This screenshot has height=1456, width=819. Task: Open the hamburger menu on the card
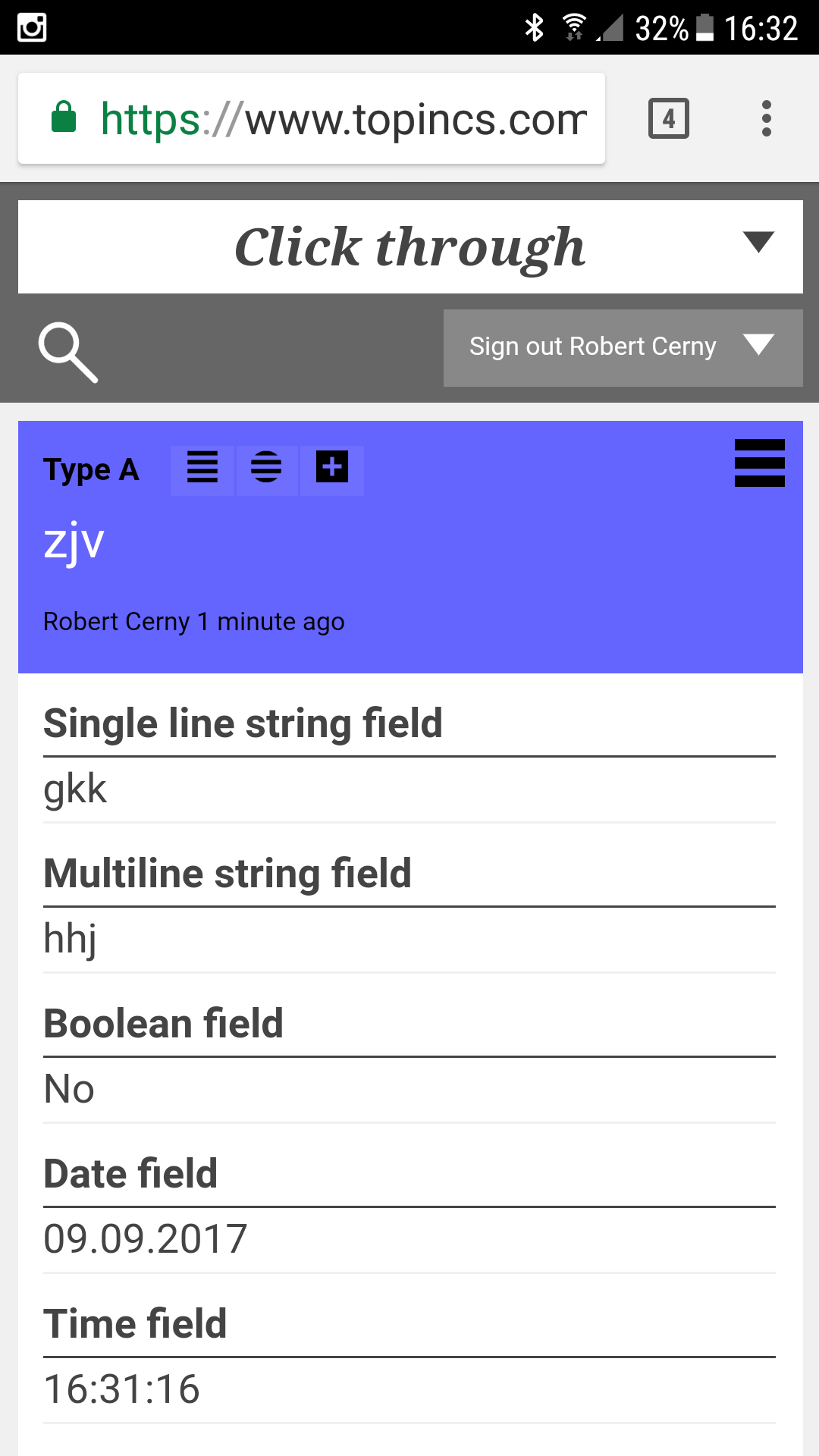pyautogui.click(x=759, y=463)
